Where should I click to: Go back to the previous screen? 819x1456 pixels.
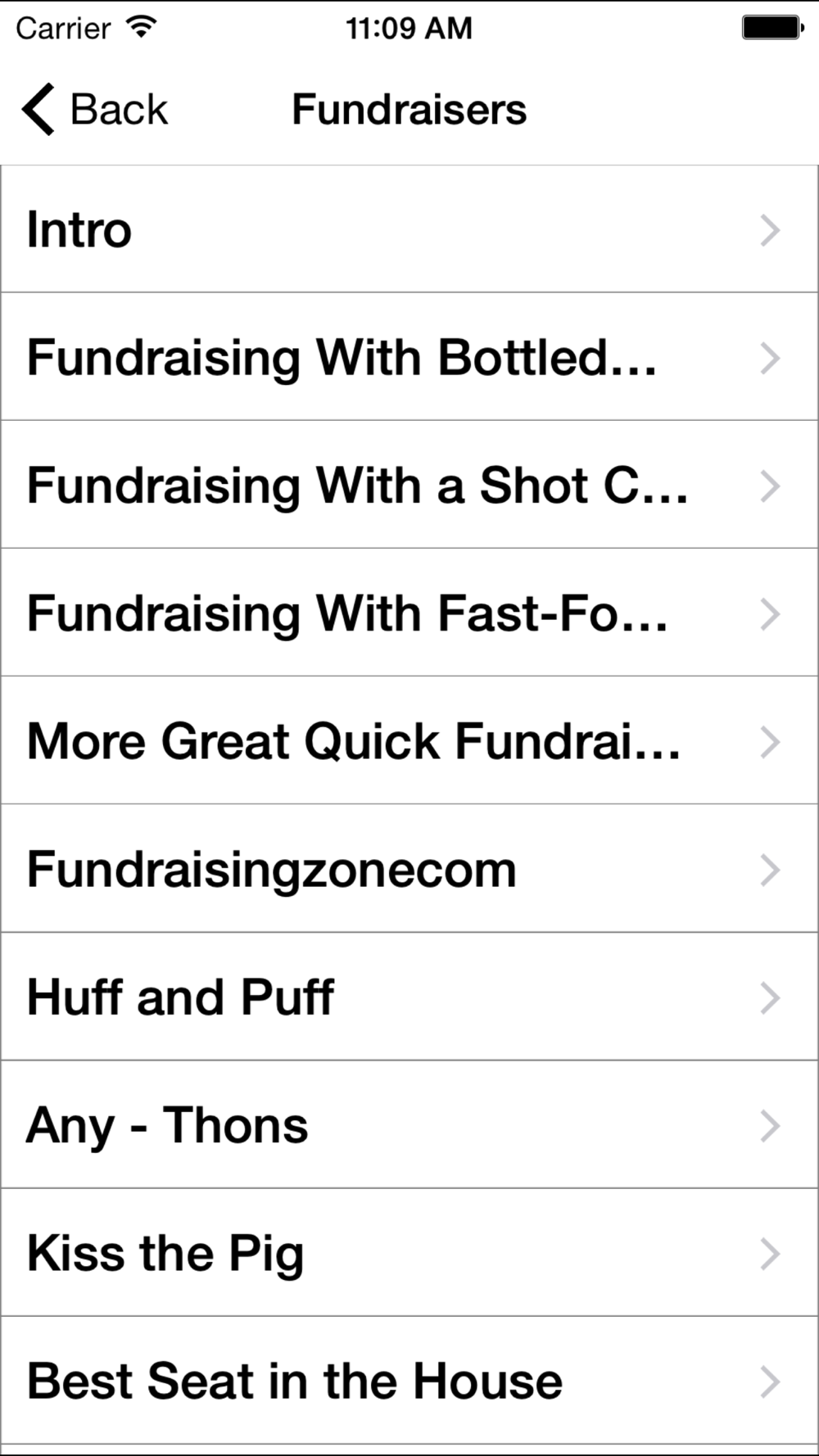[x=94, y=109]
